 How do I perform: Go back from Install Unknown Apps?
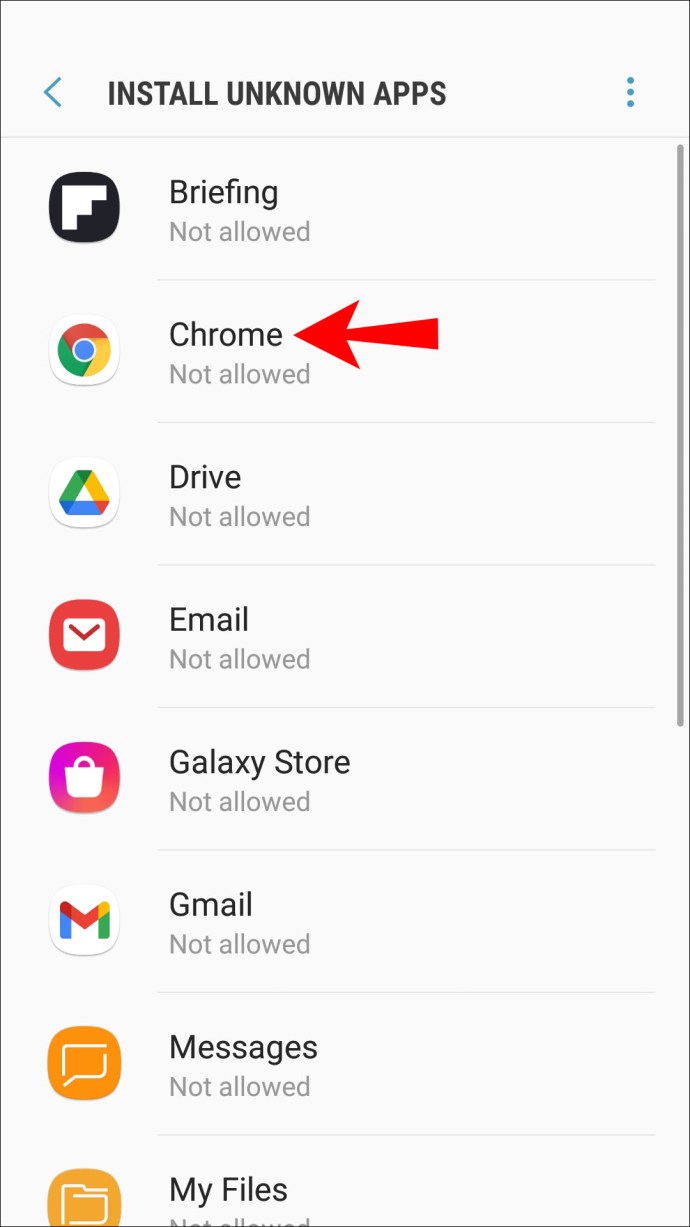(x=52, y=93)
